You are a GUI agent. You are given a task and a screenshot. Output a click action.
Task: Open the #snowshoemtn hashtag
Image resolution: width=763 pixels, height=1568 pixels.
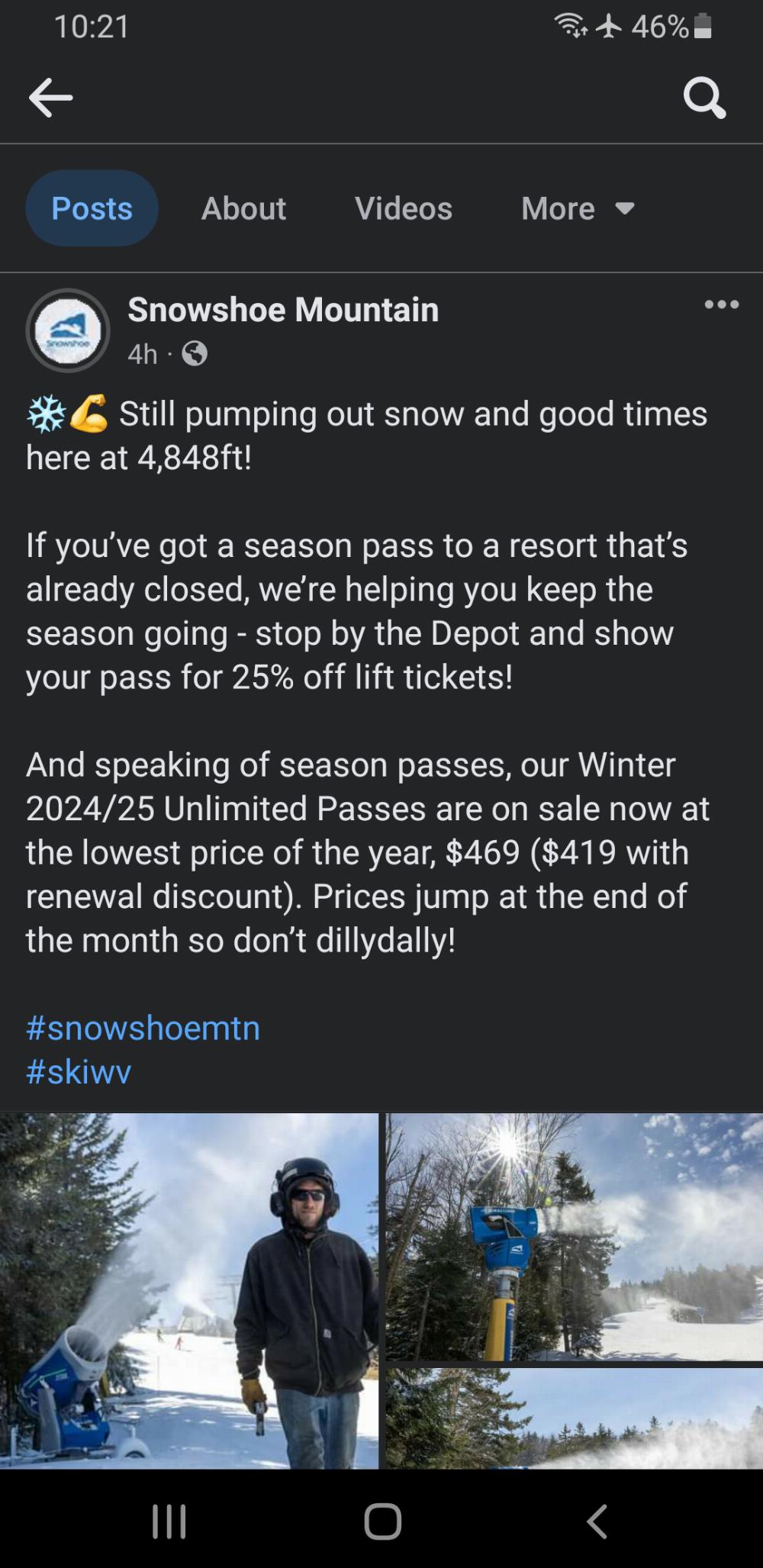click(x=143, y=1028)
